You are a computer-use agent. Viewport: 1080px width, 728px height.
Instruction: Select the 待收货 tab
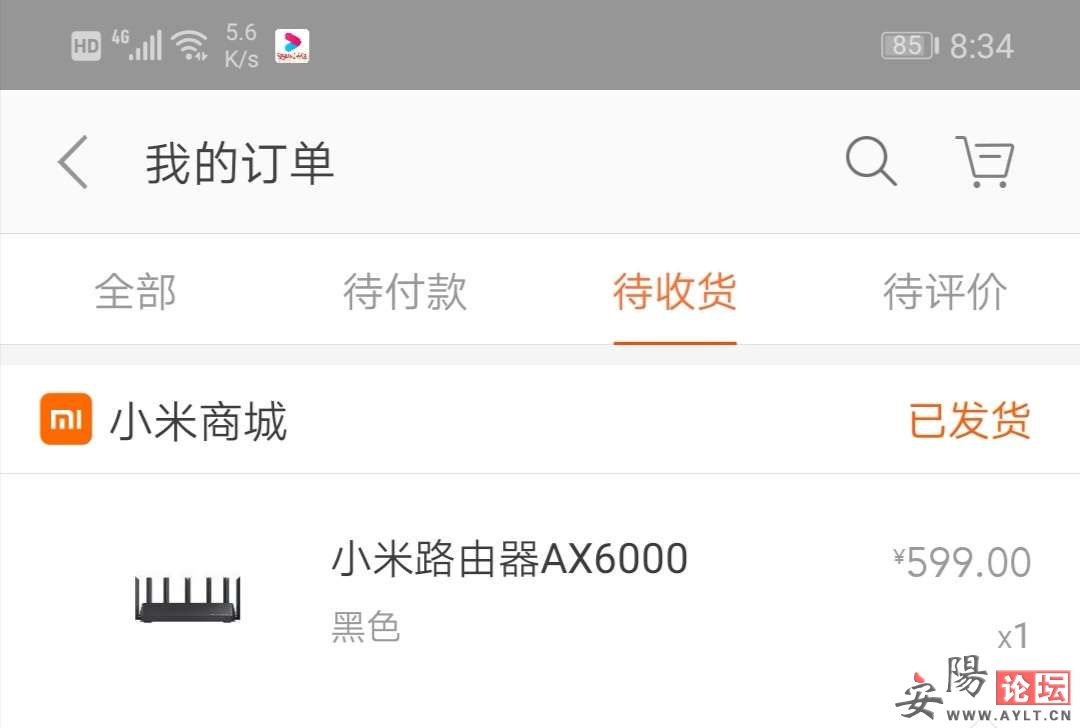pos(675,292)
